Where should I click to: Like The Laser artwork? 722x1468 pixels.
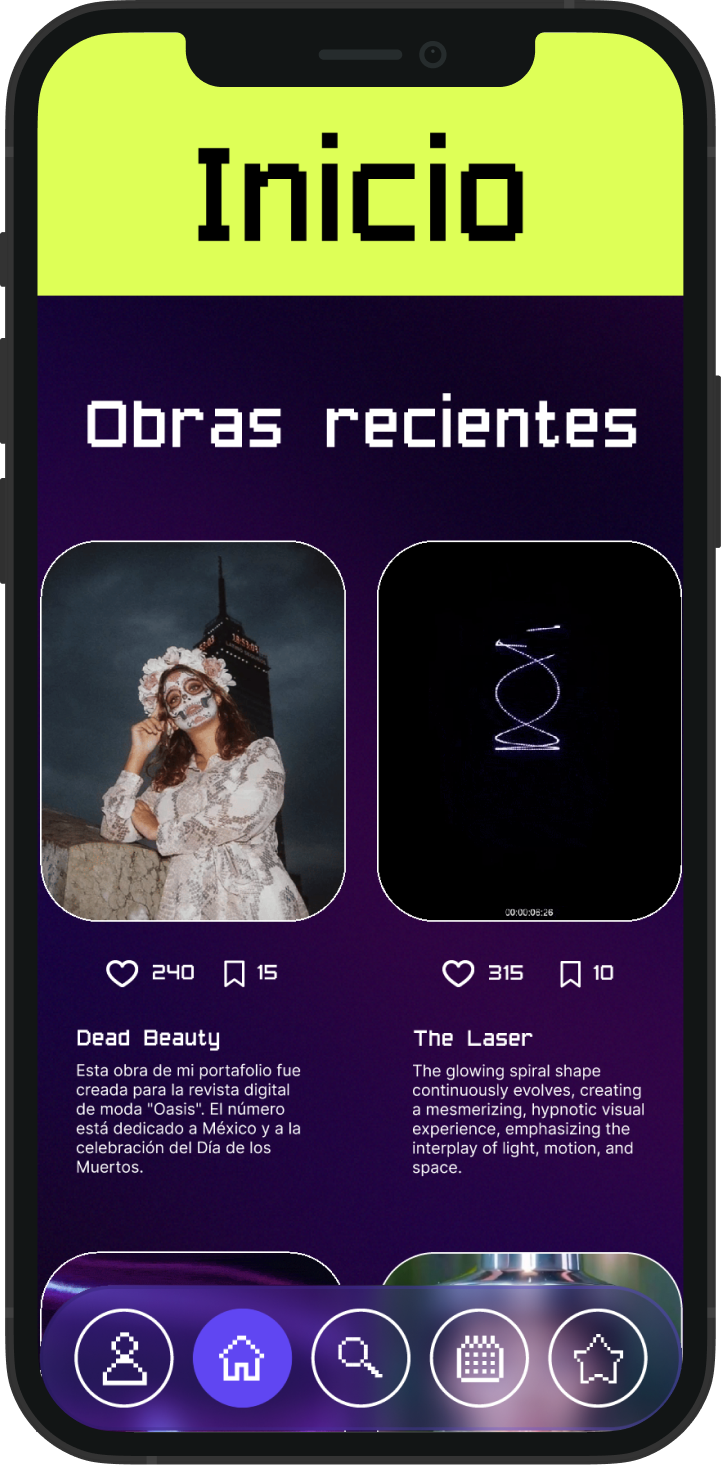tap(458, 973)
